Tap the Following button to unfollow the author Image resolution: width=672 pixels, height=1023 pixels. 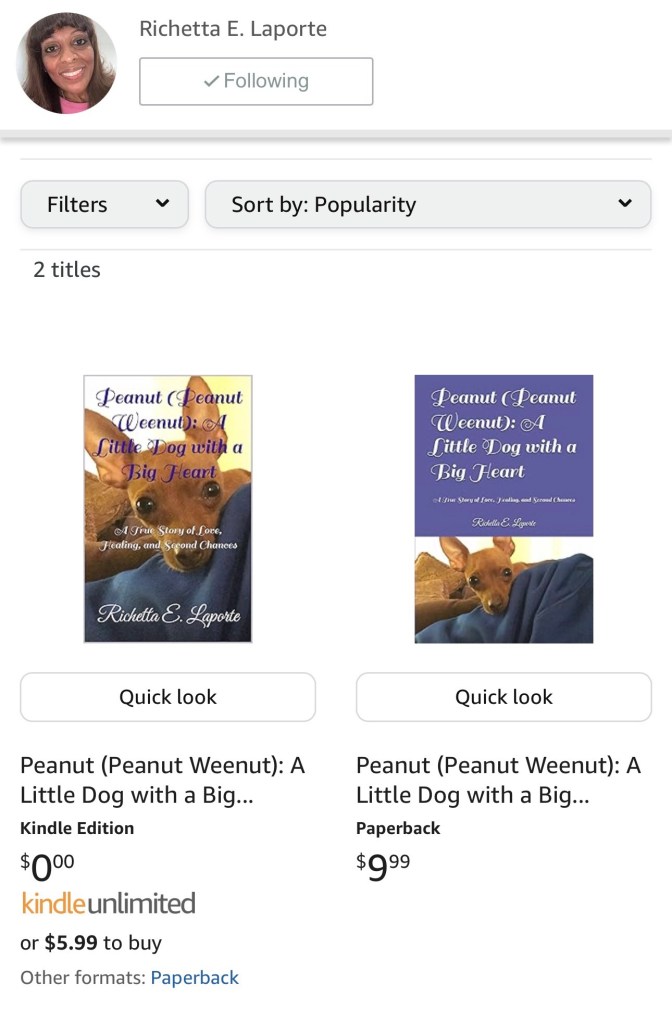pos(256,81)
